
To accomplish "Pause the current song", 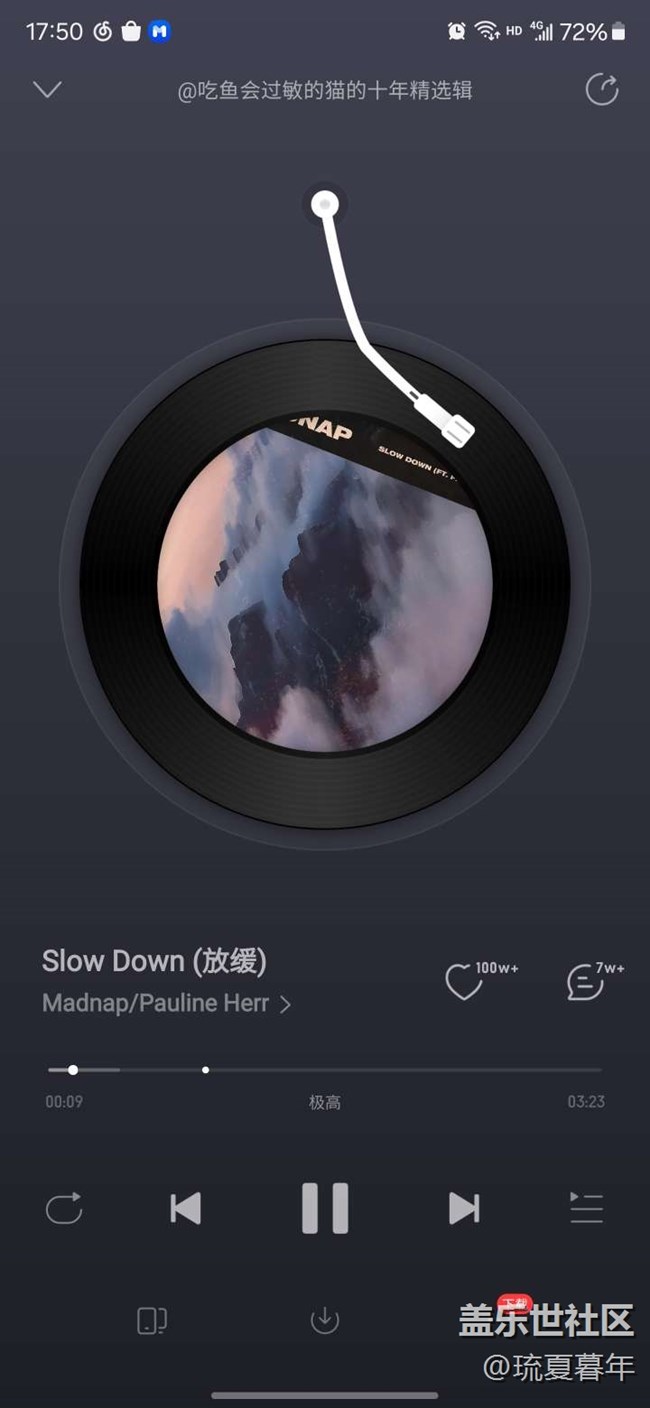I will click(x=325, y=1208).
